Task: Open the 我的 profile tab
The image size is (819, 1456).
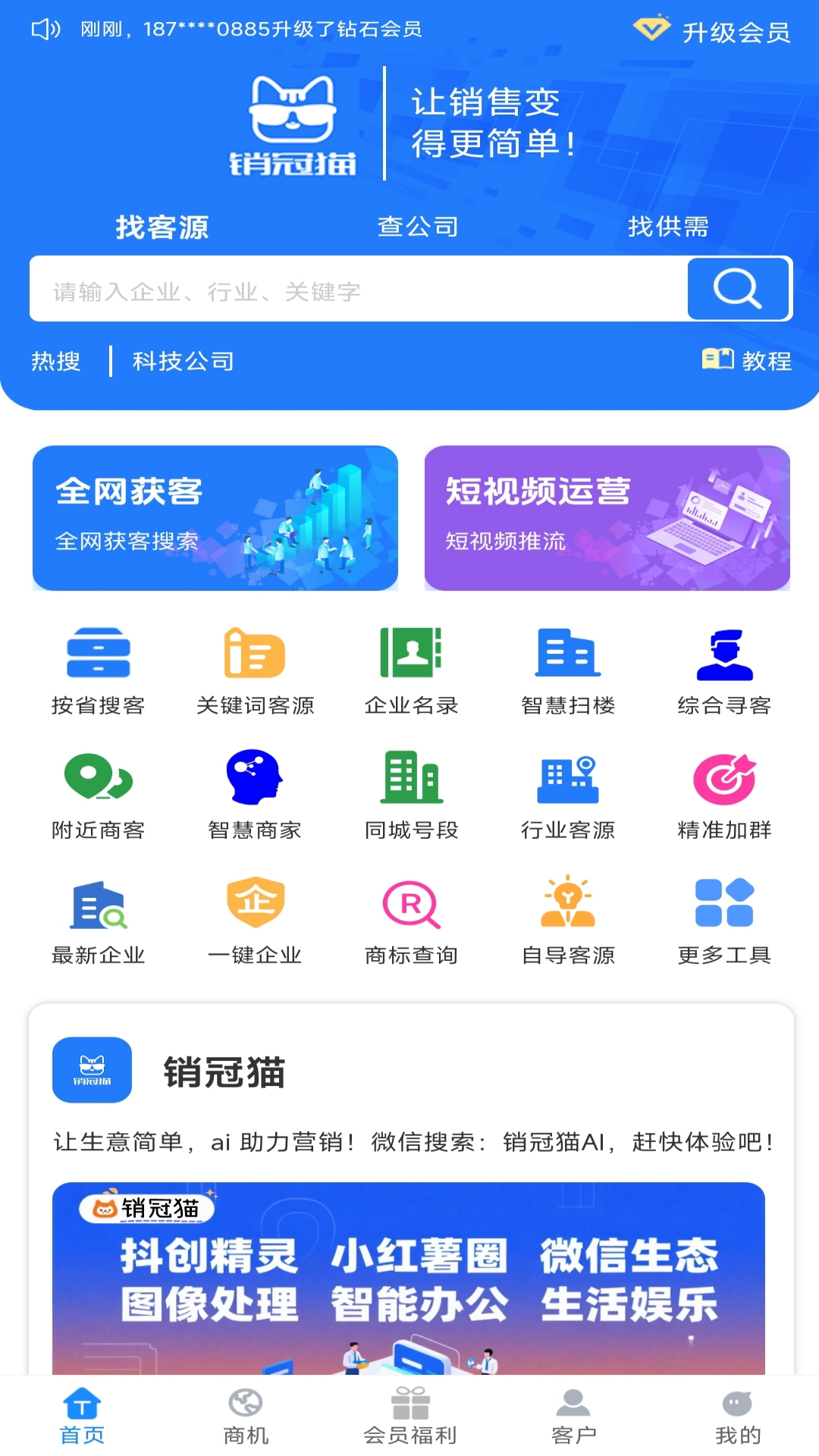Action: [737, 1416]
